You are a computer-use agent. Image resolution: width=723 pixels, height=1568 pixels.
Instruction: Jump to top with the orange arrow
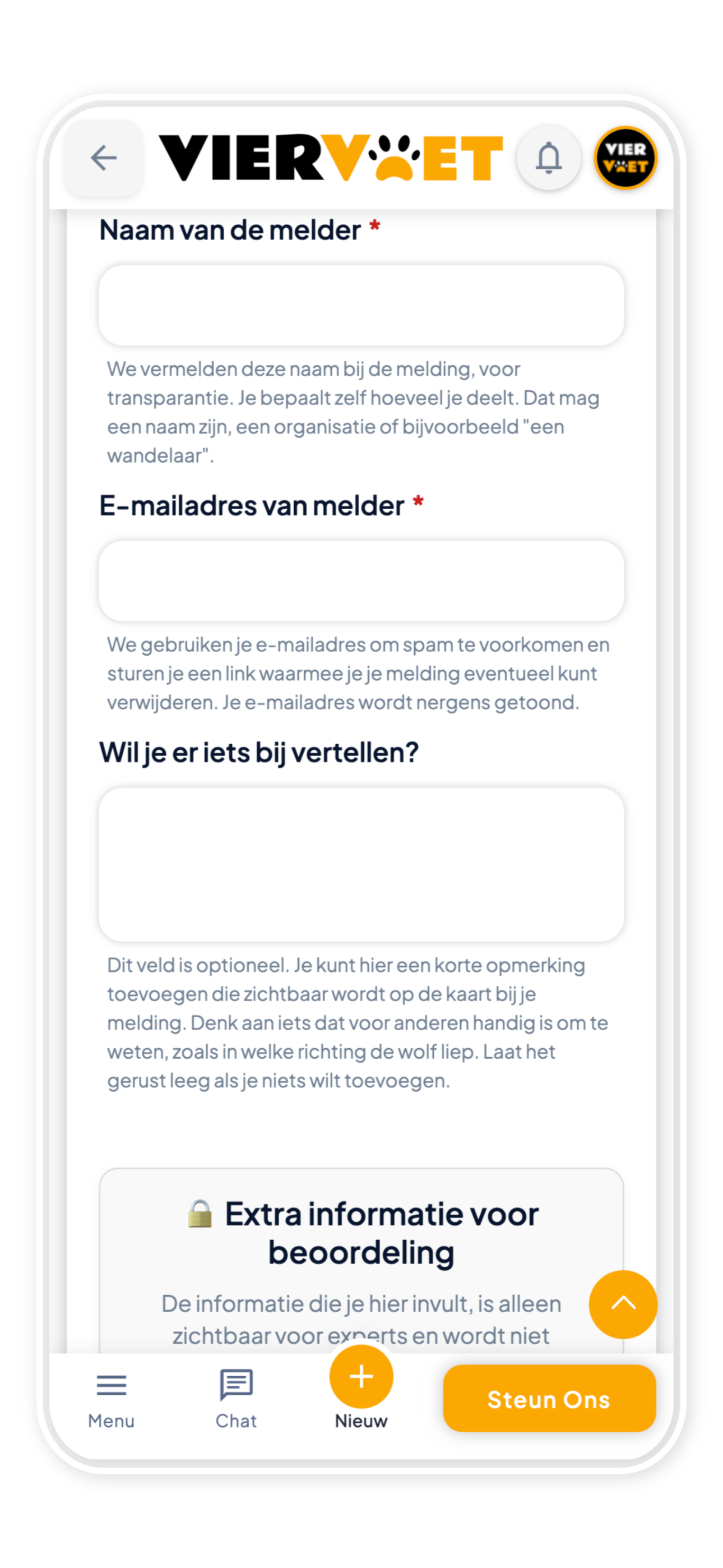coord(623,1304)
